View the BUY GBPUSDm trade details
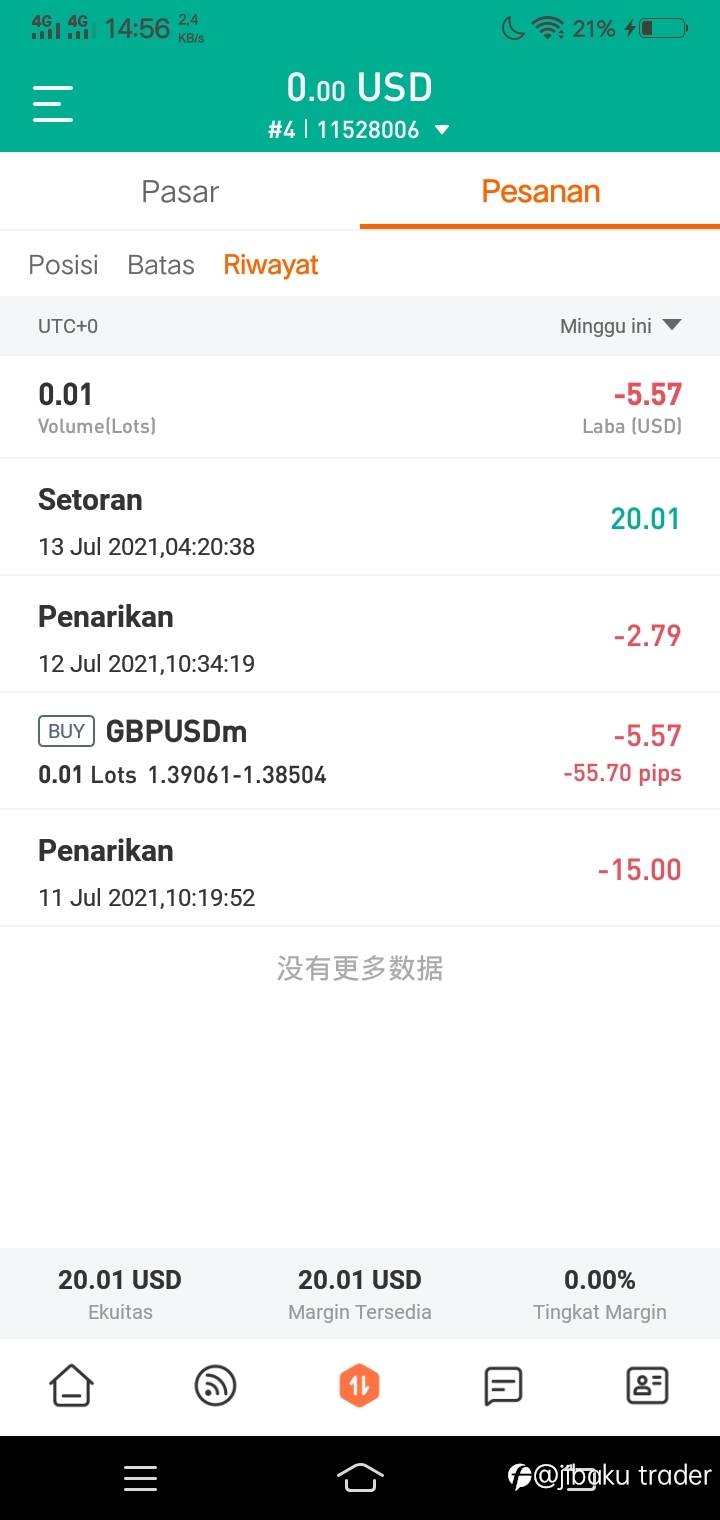The height and width of the screenshot is (1520, 720). [360, 751]
